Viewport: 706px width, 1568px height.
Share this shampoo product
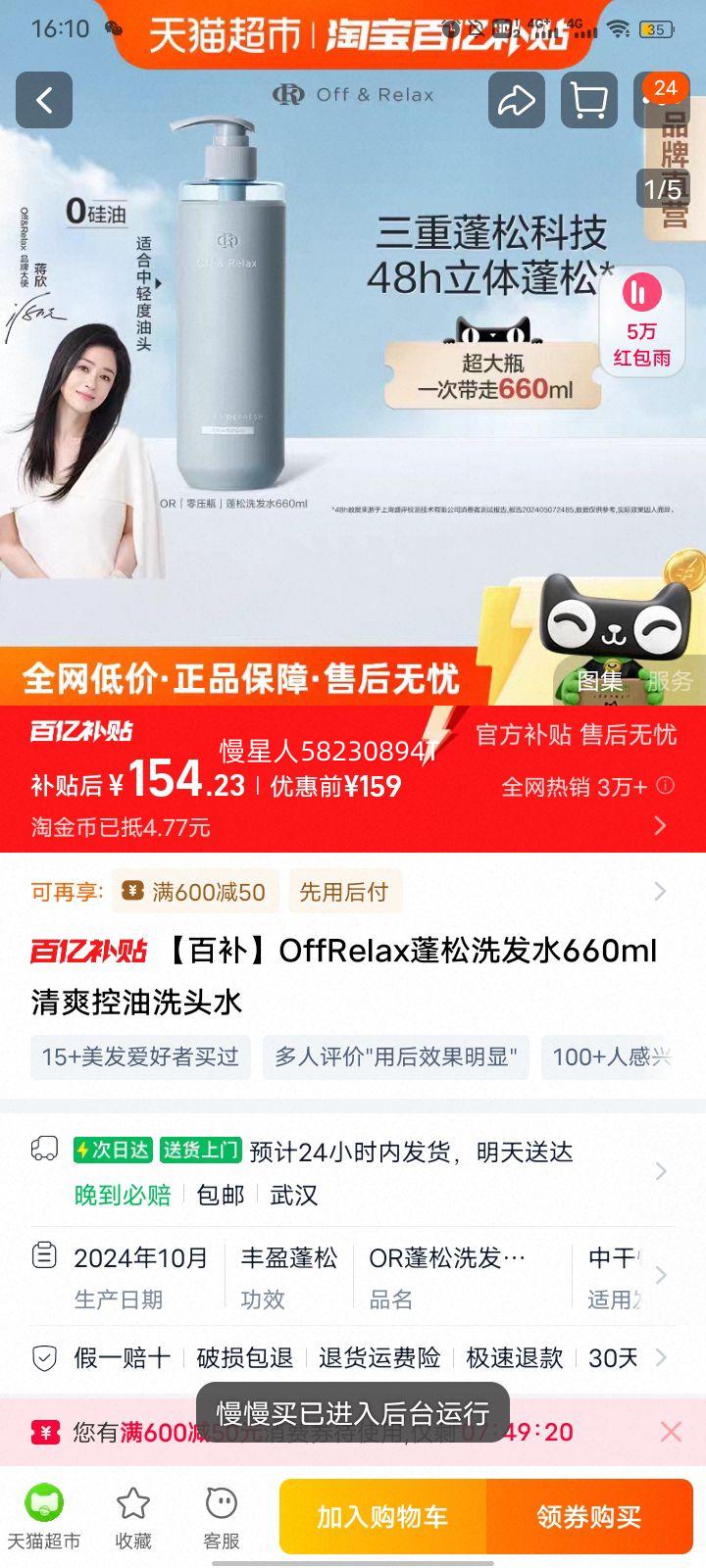517,100
